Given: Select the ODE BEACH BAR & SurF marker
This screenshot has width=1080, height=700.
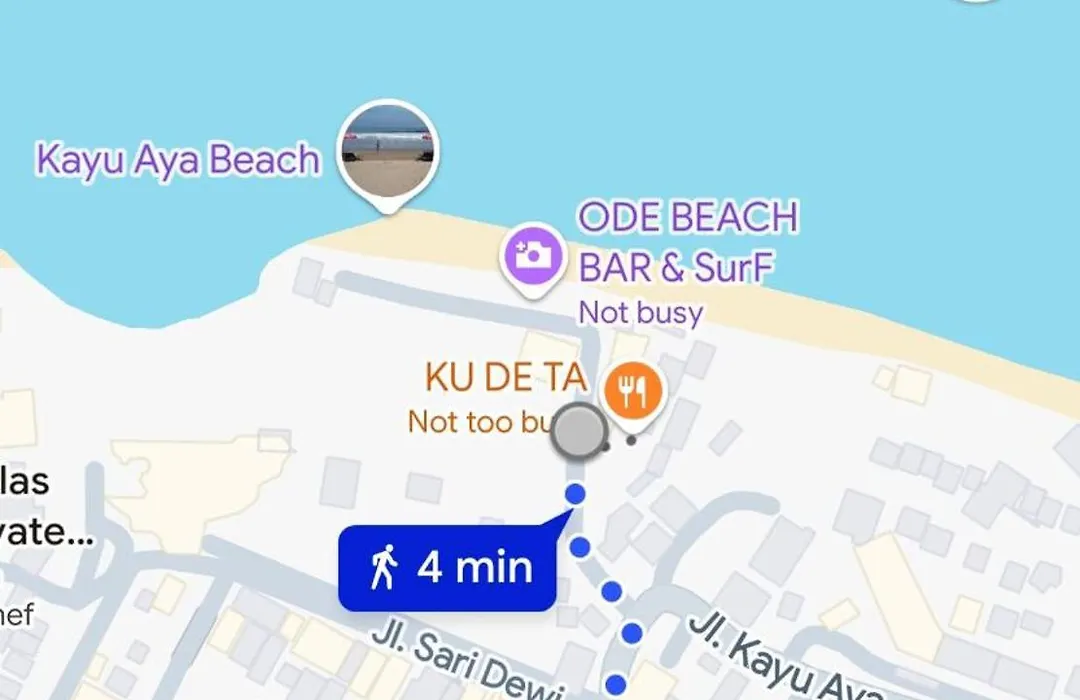Looking at the screenshot, I should (534, 255).
